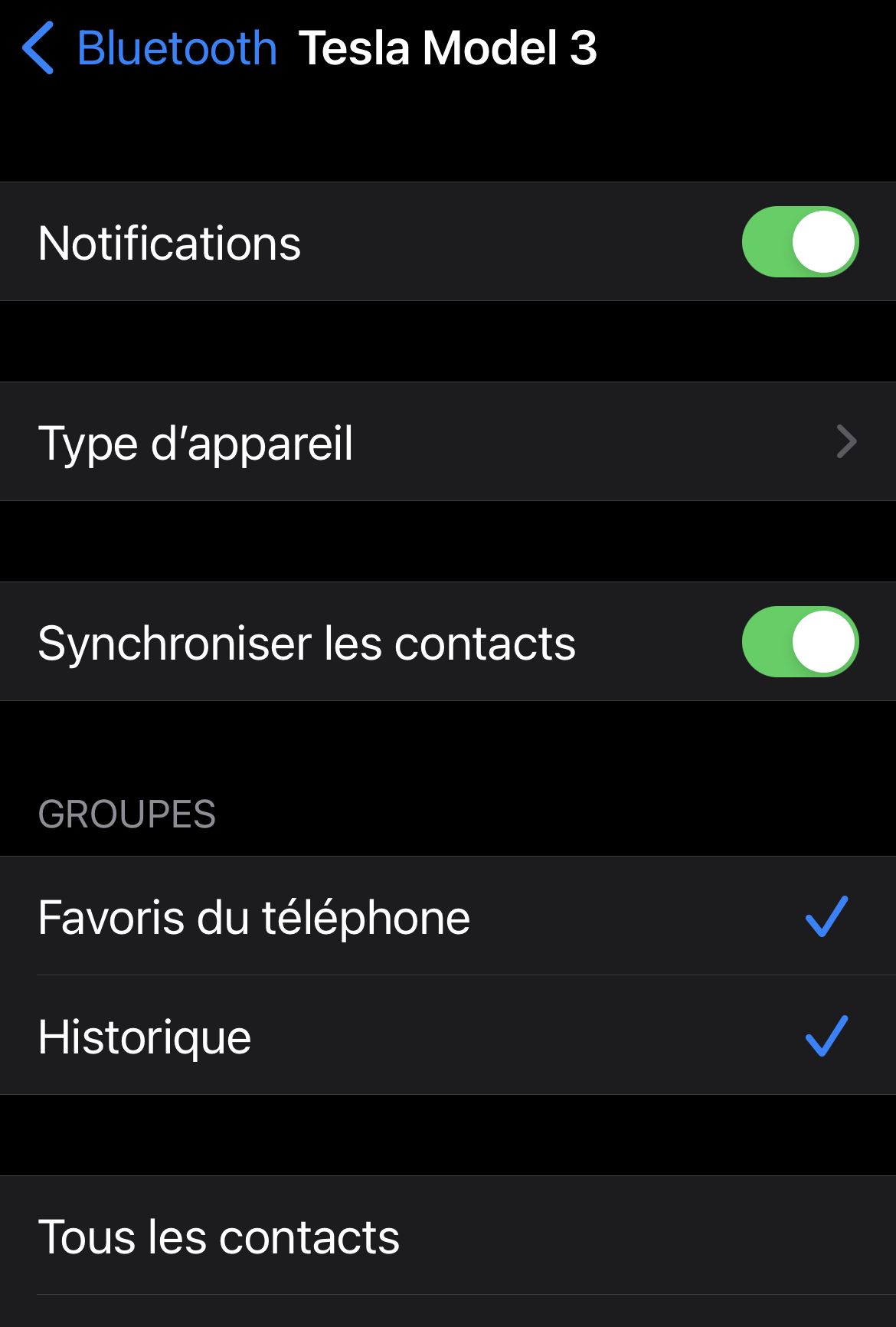Disable the Notifications switch
The image size is (896, 1327).
800,242
